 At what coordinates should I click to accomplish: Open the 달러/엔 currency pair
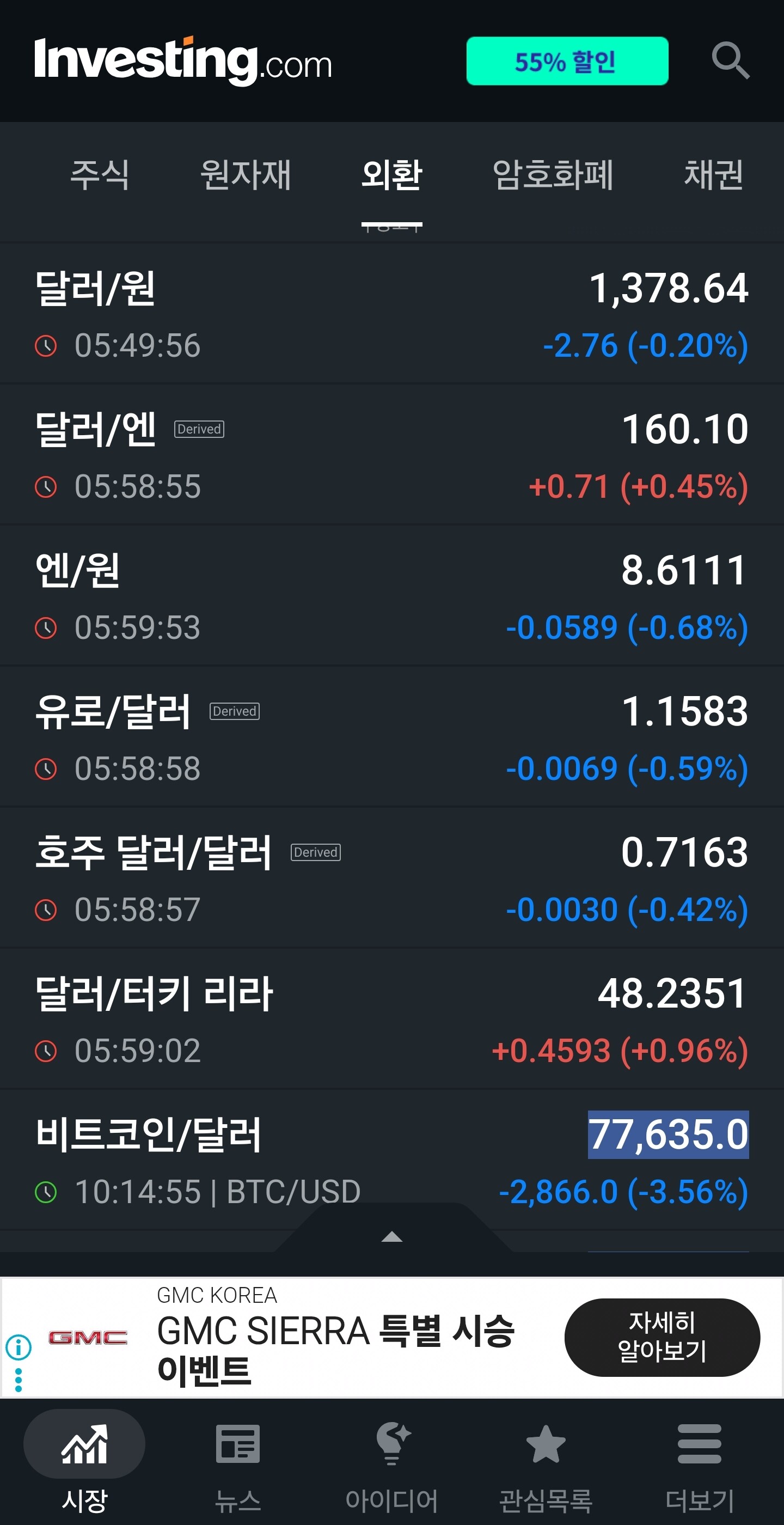391,455
